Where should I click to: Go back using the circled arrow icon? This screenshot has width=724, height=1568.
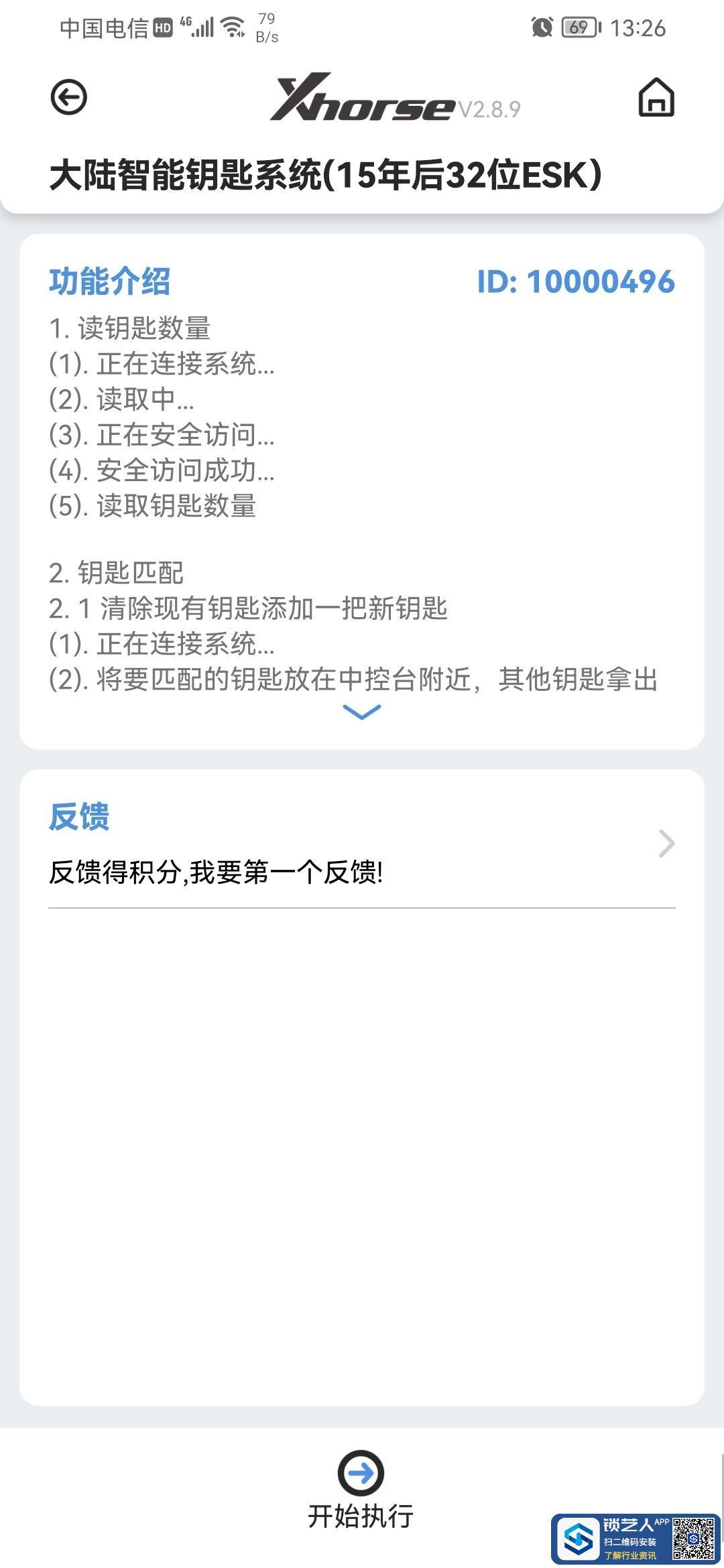click(x=68, y=98)
